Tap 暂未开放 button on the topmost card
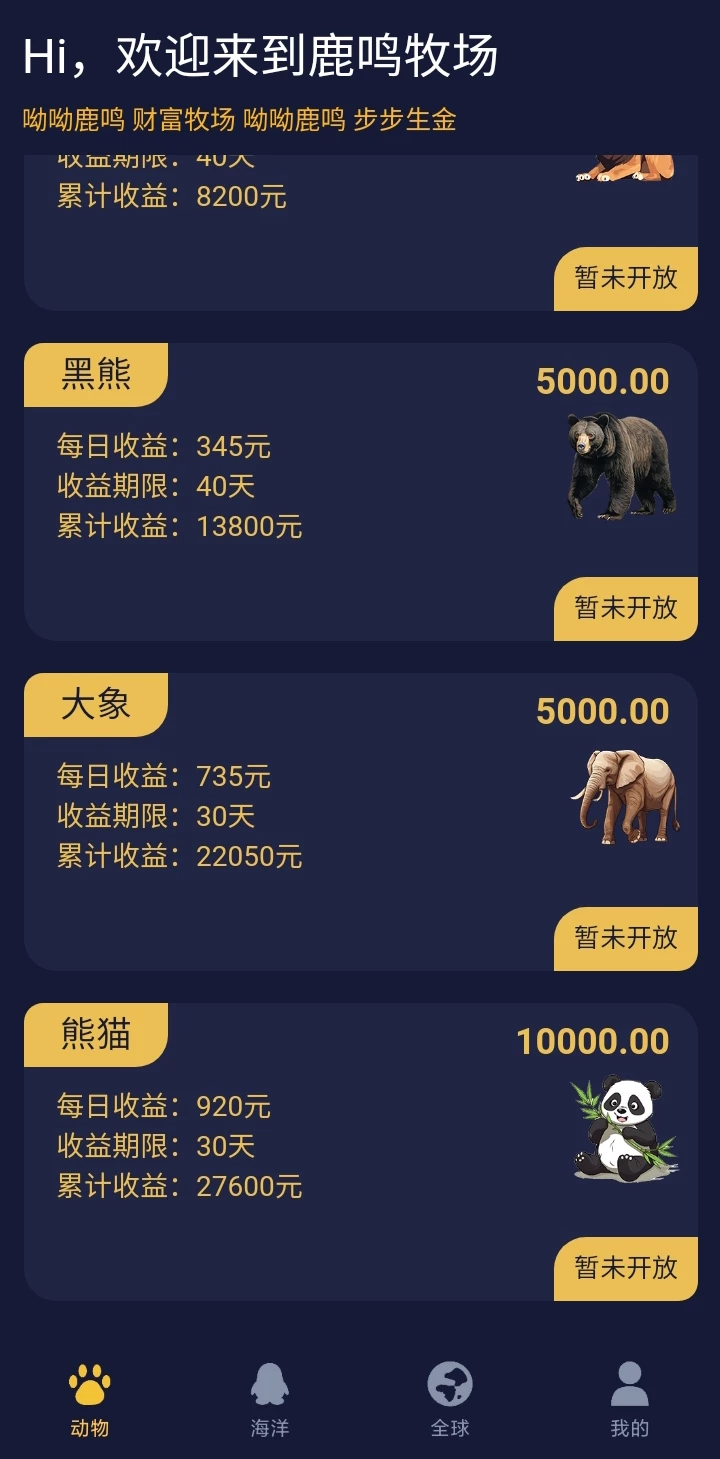 [x=625, y=279]
